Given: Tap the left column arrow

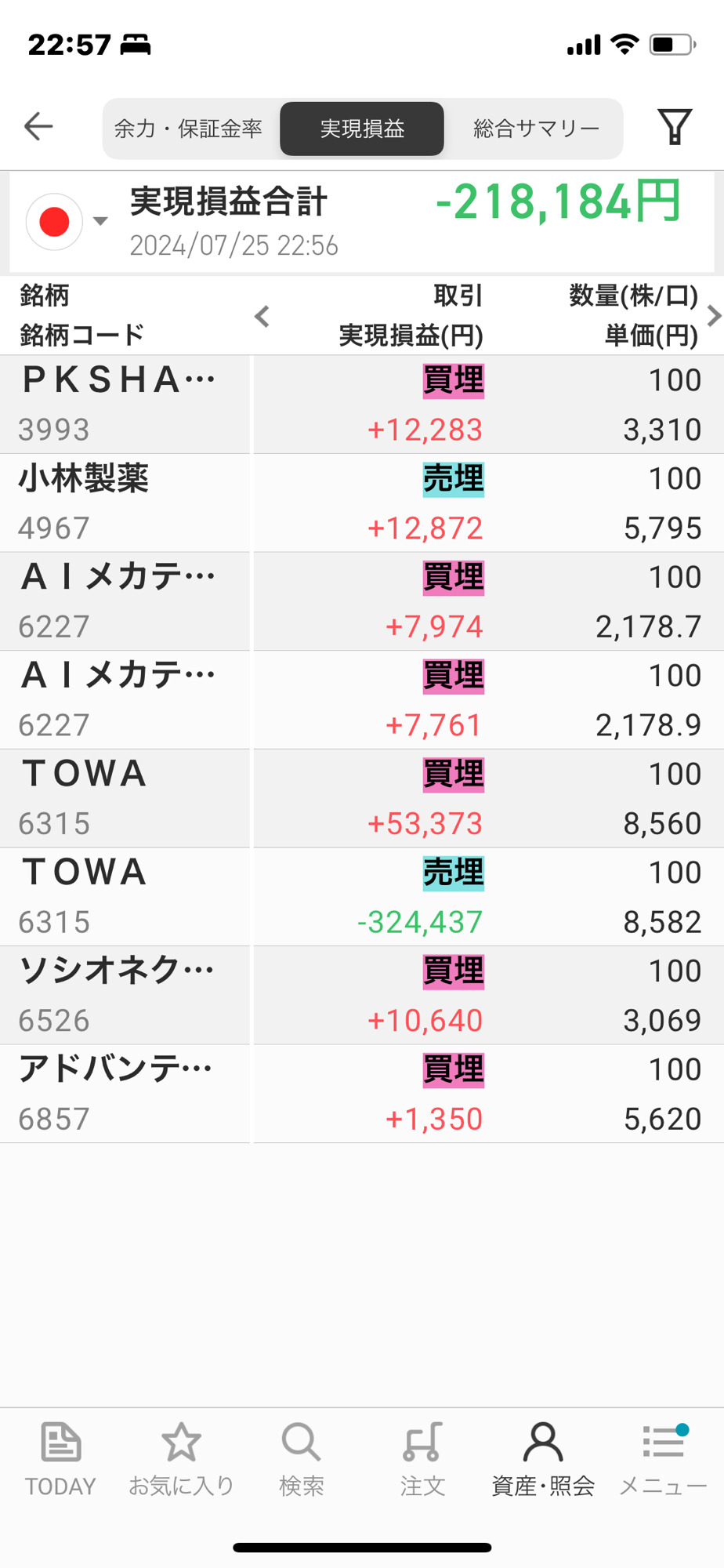Looking at the screenshot, I should coord(262,317).
